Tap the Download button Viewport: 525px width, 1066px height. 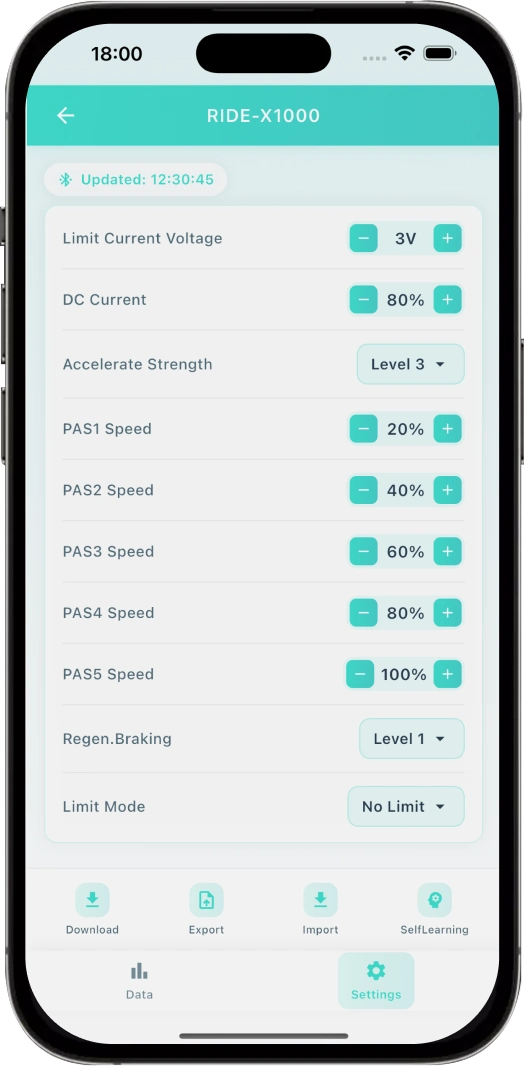[x=92, y=910]
